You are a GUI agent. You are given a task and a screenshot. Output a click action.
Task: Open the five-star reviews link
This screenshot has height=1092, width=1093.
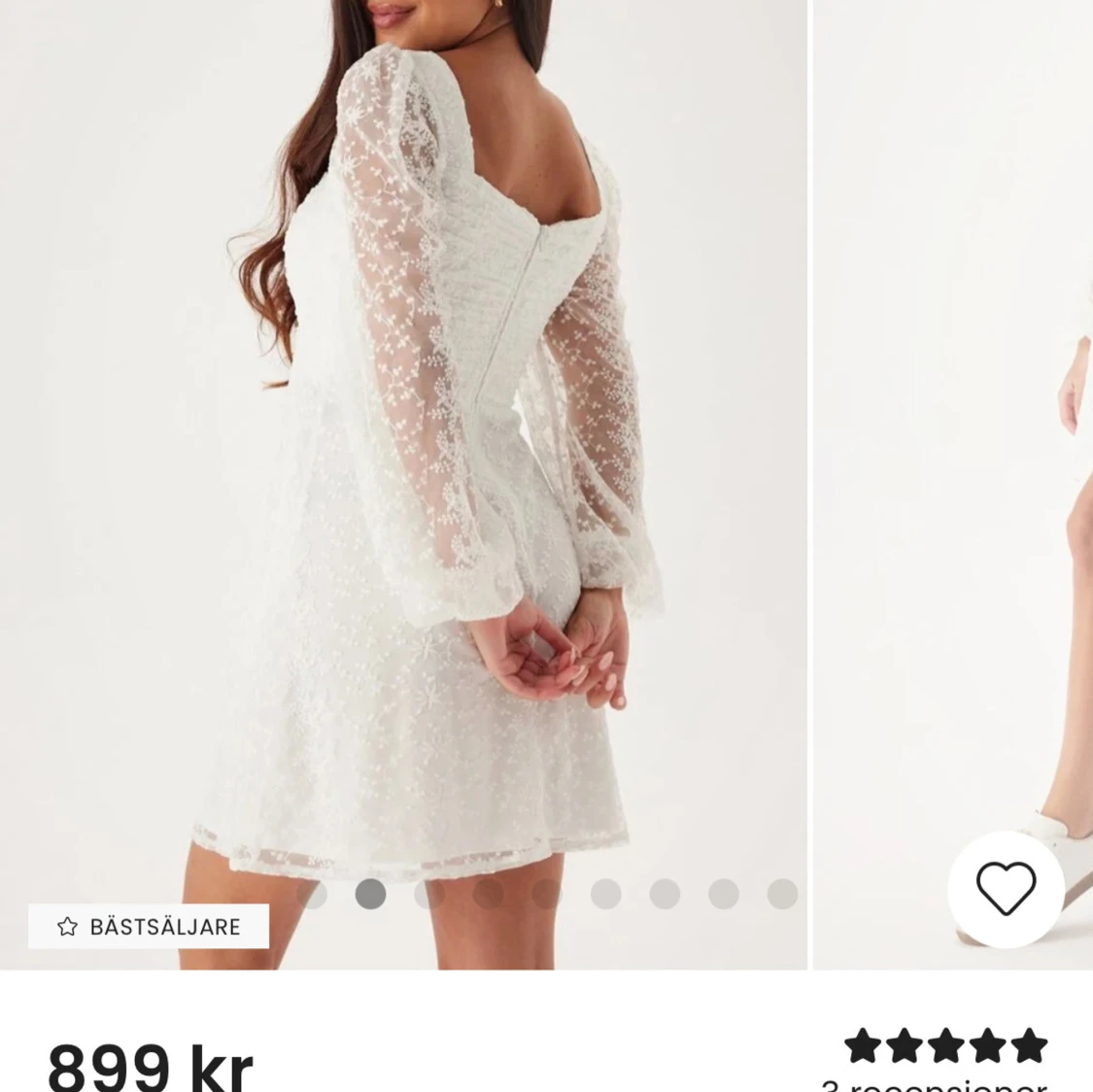click(944, 1049)
